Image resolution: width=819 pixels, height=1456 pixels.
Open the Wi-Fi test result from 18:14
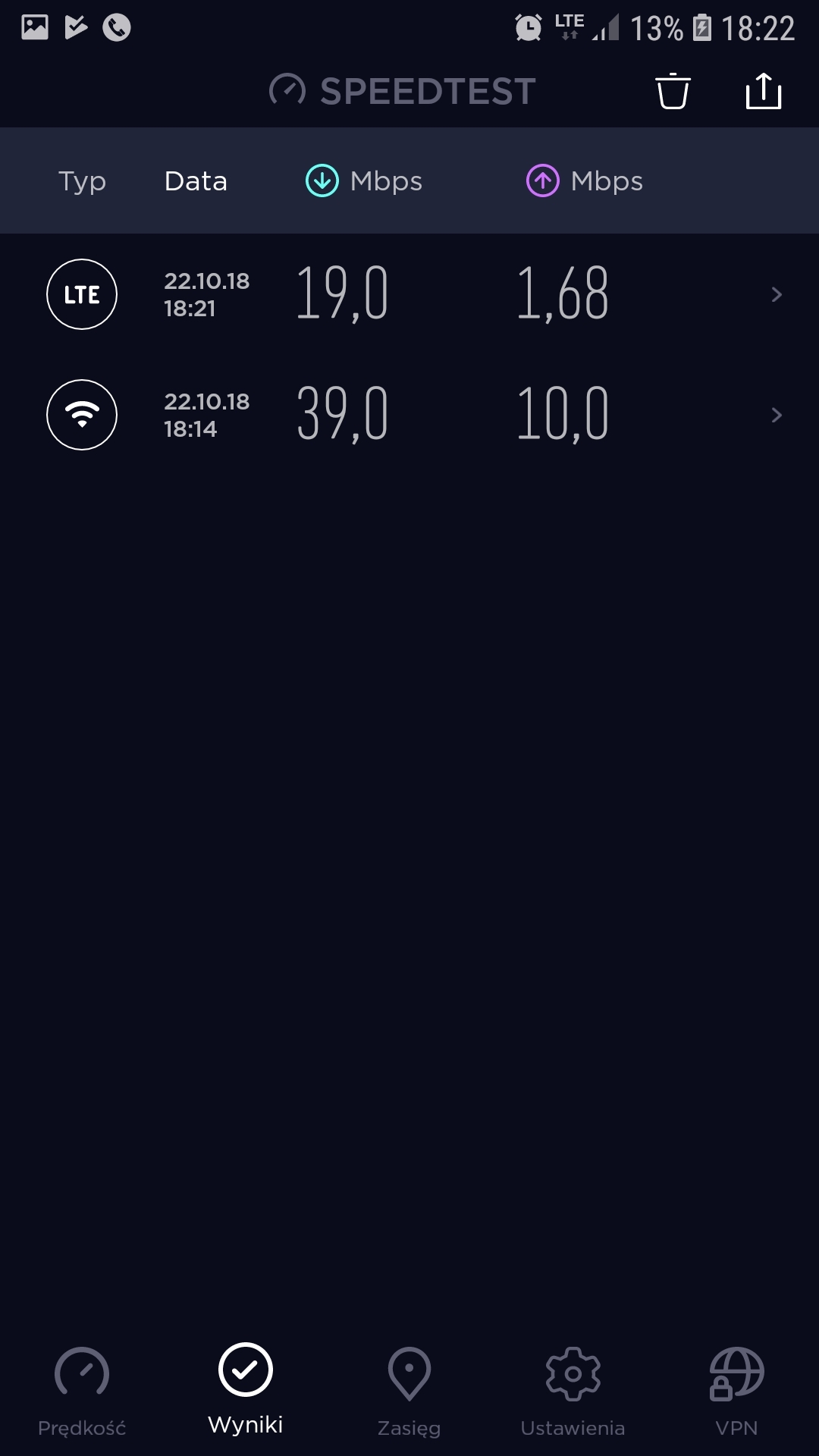pyautogui.click(x=409, y=415)
